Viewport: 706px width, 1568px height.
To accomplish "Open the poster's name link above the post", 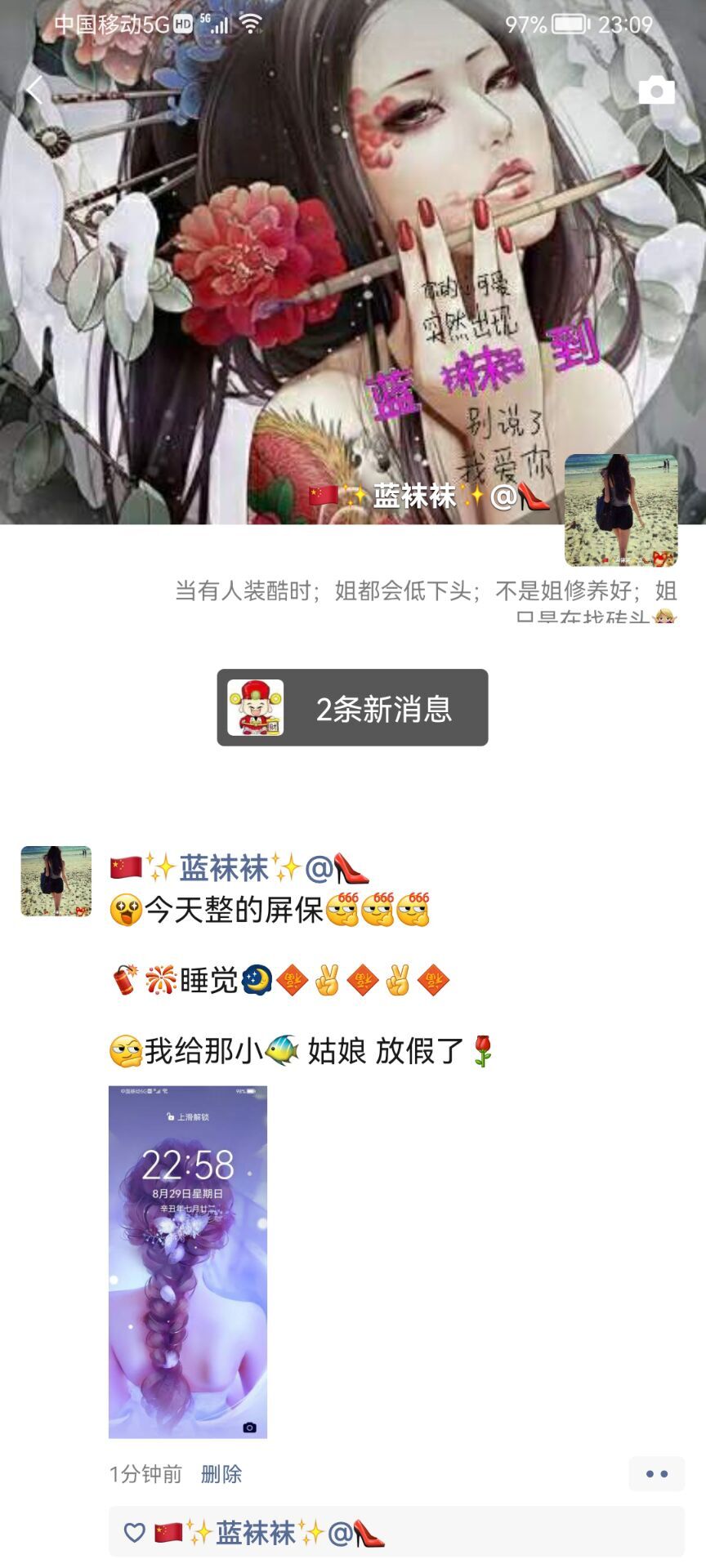I will (239, 868).
